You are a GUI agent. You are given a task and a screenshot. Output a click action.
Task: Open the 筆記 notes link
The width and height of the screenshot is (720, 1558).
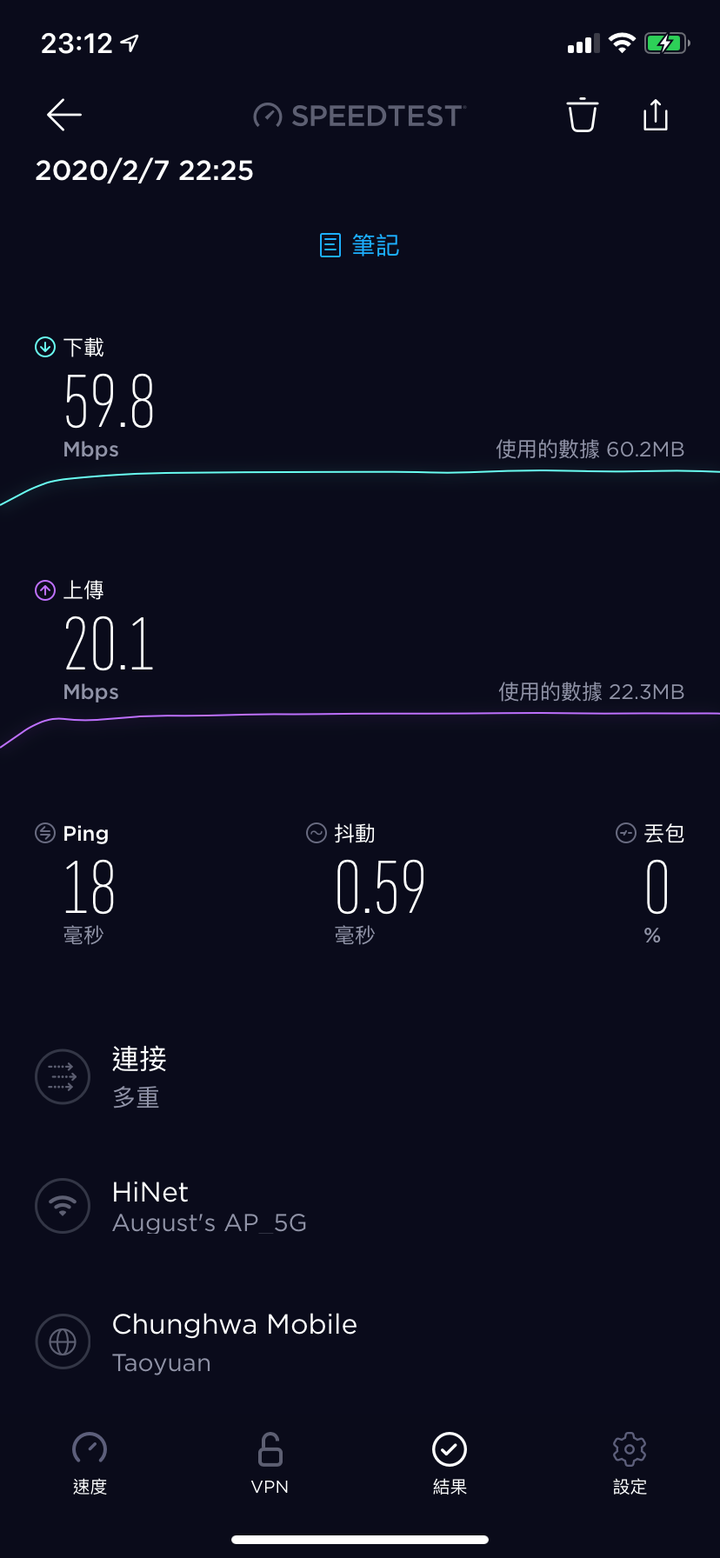pyautogui.click(x=360, y=245)
